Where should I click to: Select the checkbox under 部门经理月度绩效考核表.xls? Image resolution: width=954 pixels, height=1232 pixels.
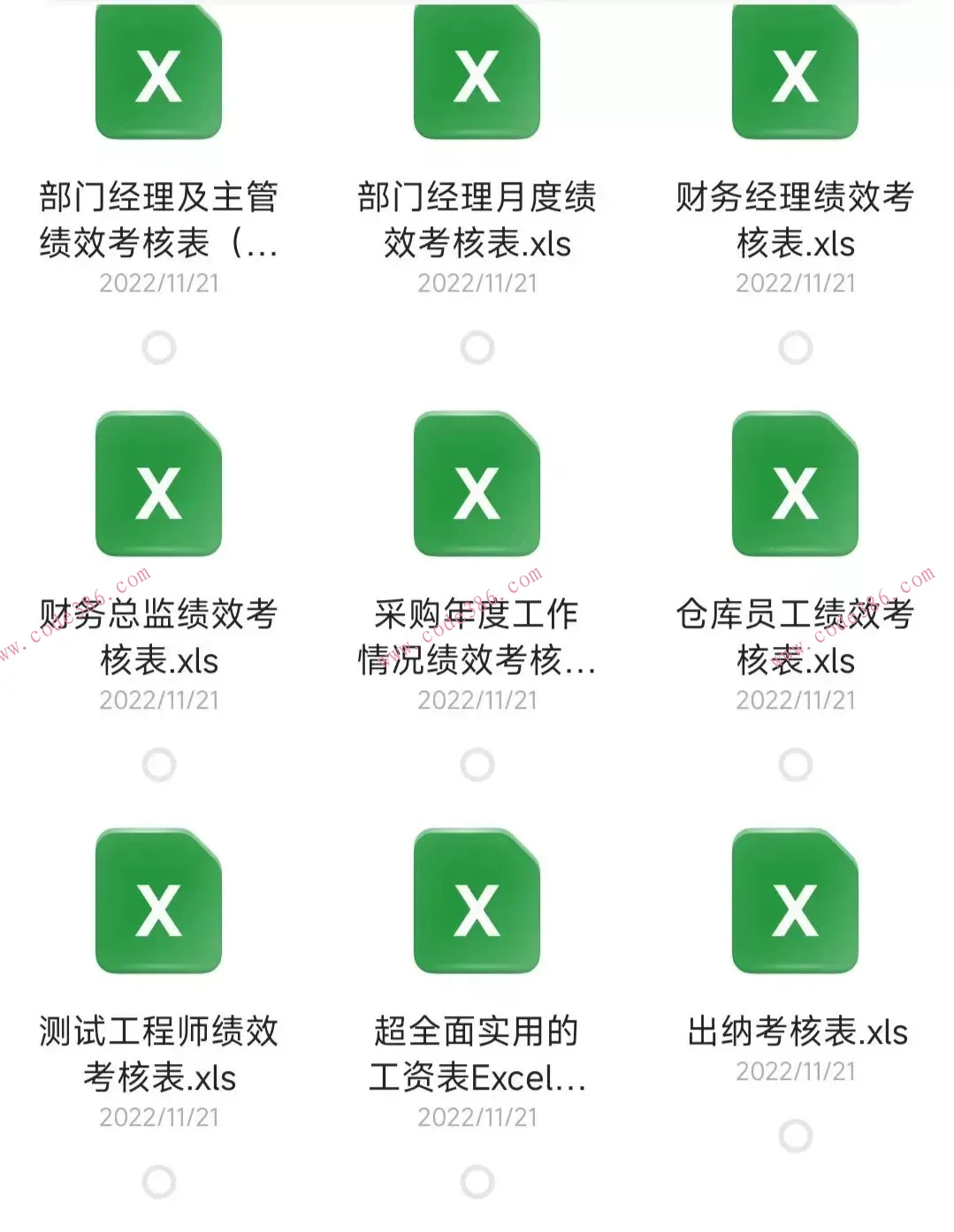click(x=477, y=345)
